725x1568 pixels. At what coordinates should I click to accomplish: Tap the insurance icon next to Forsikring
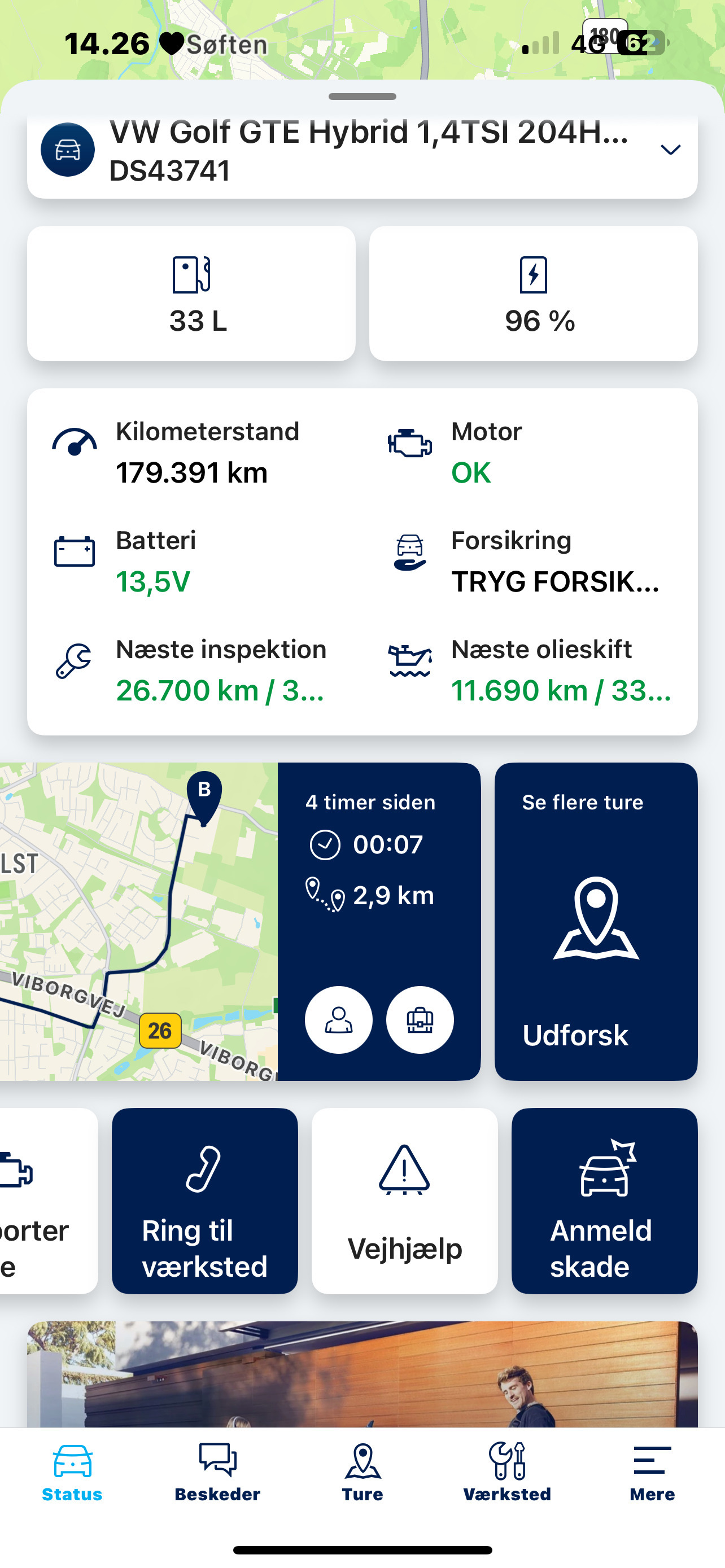pos(409,551)
